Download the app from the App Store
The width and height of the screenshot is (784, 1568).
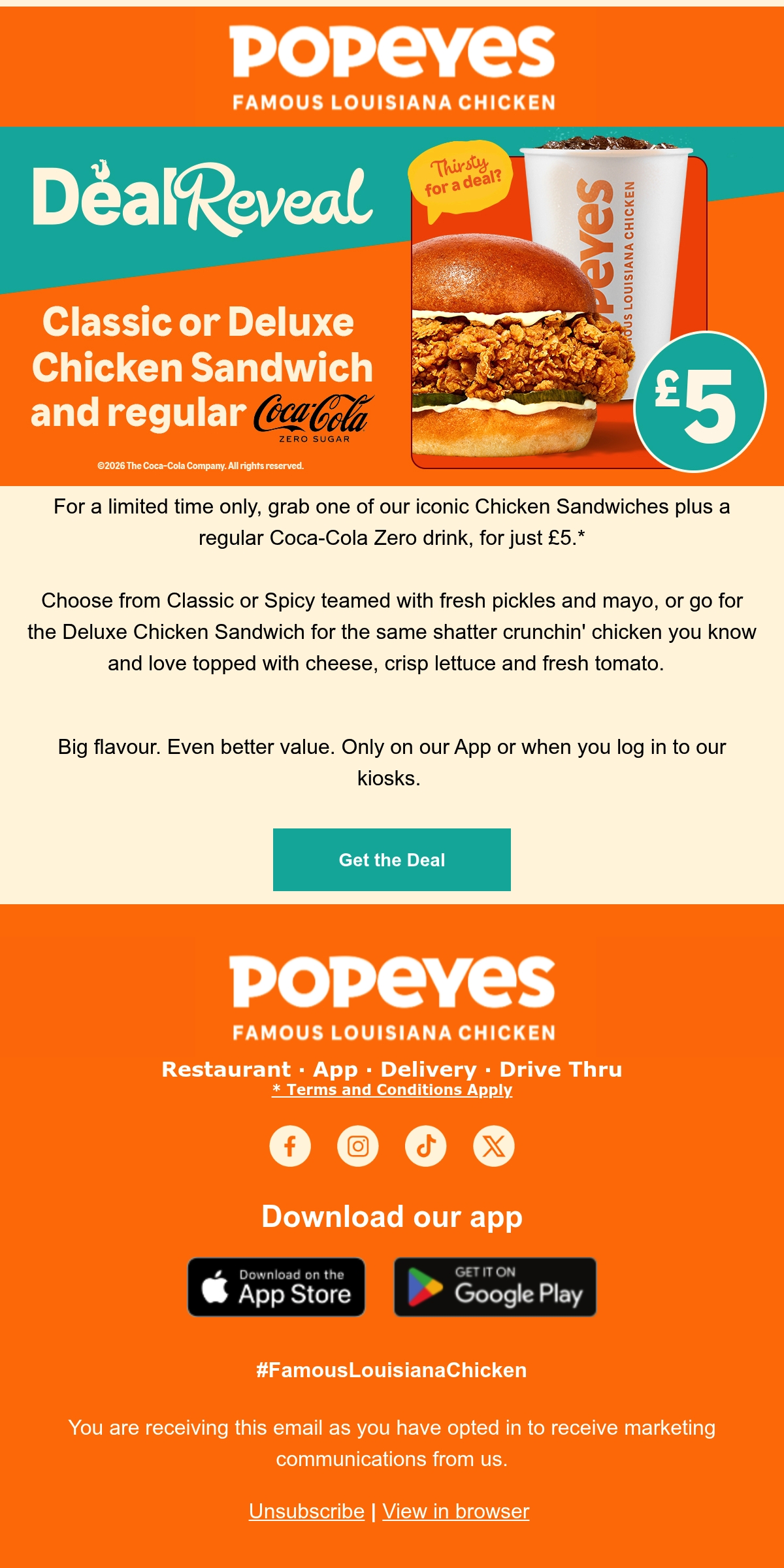tap(276, 1287)
